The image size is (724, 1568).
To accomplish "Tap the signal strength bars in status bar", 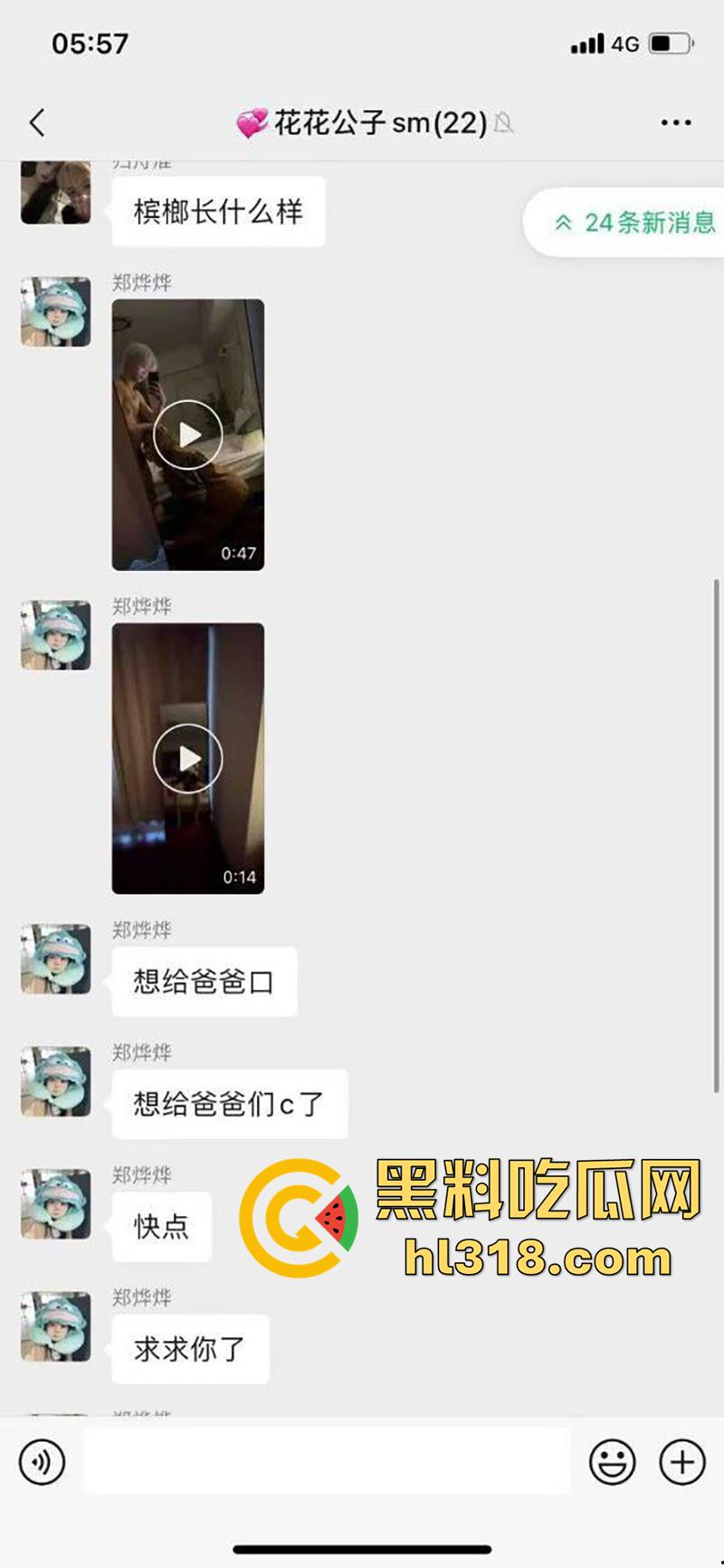I will (x=588, y=43).
